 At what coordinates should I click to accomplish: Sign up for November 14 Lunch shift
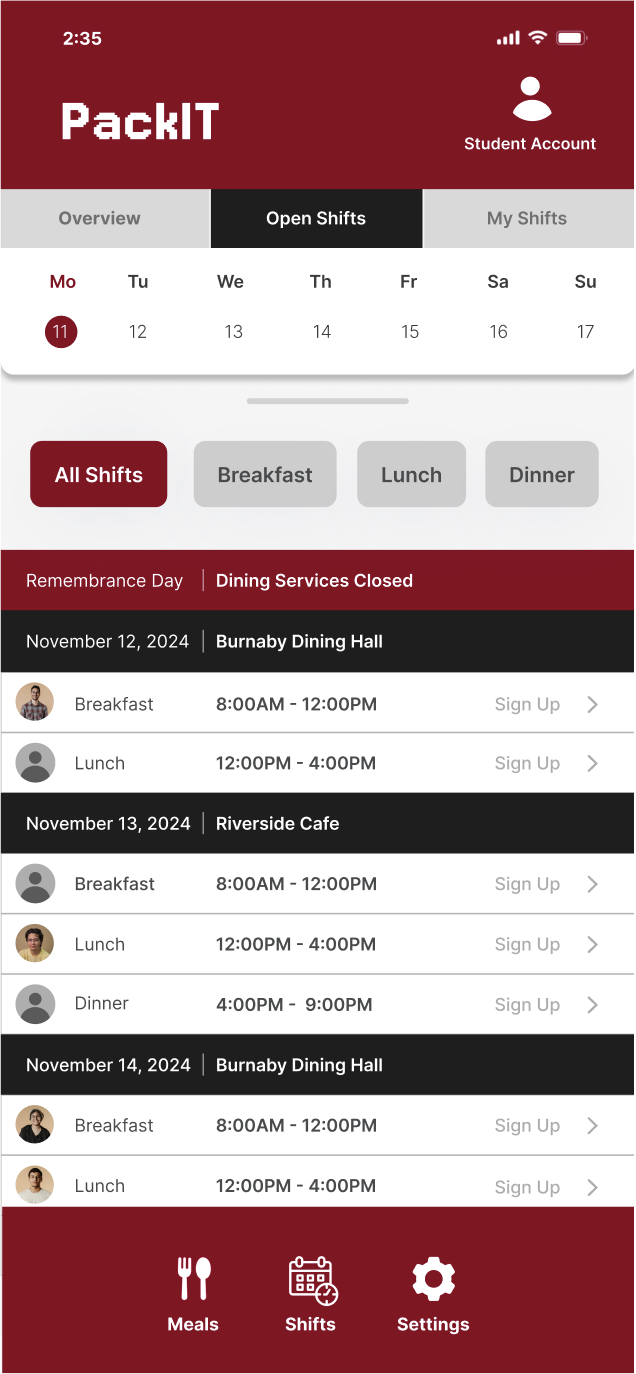pos(528,1186)
